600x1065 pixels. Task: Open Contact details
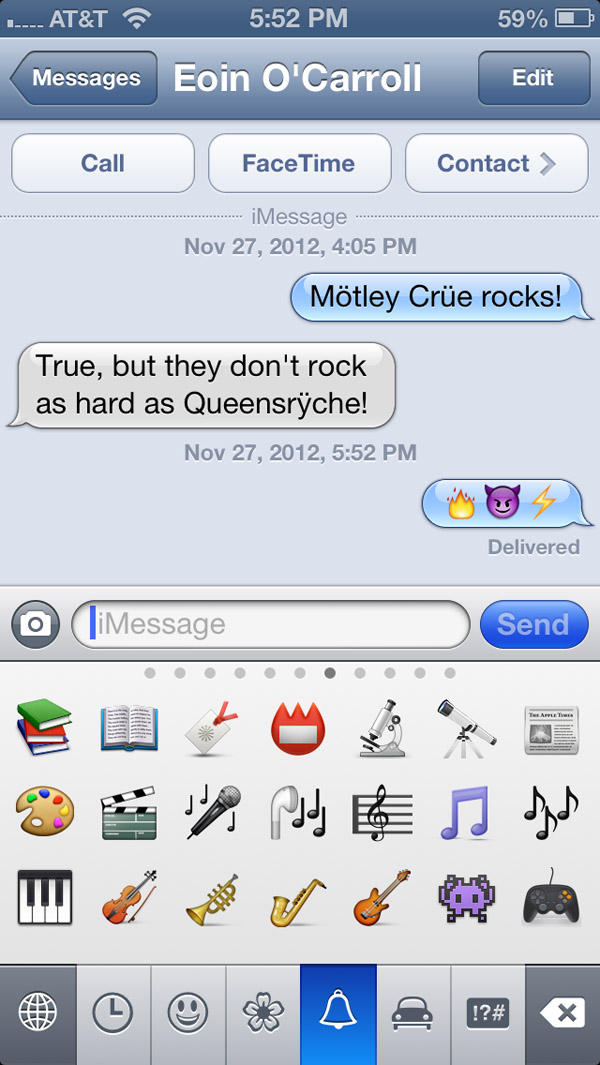(x=496, y=163)
